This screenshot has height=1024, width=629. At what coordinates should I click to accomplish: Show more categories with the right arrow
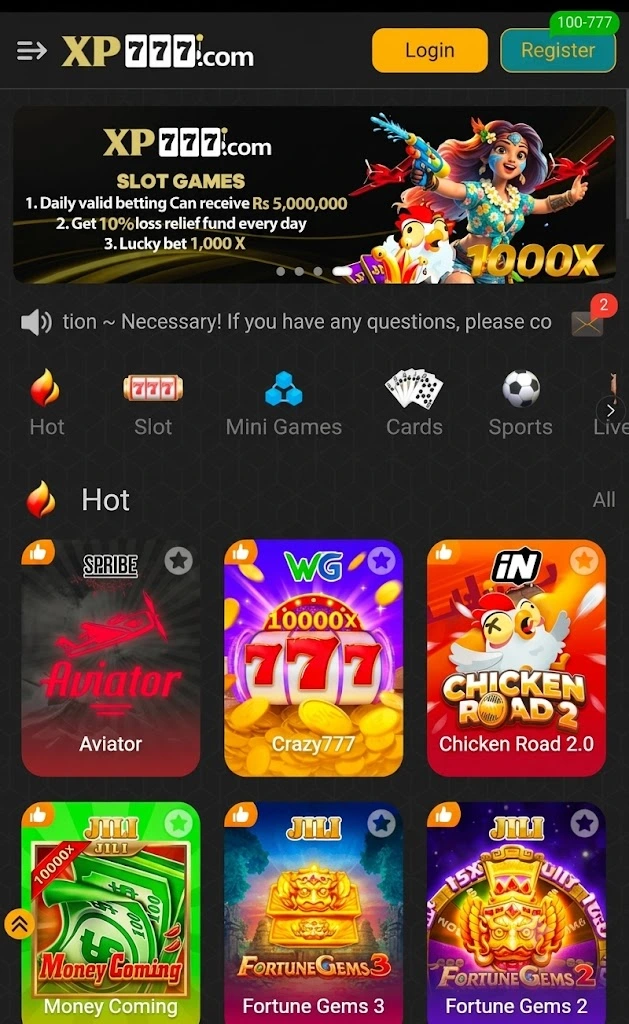click(611, 410)
